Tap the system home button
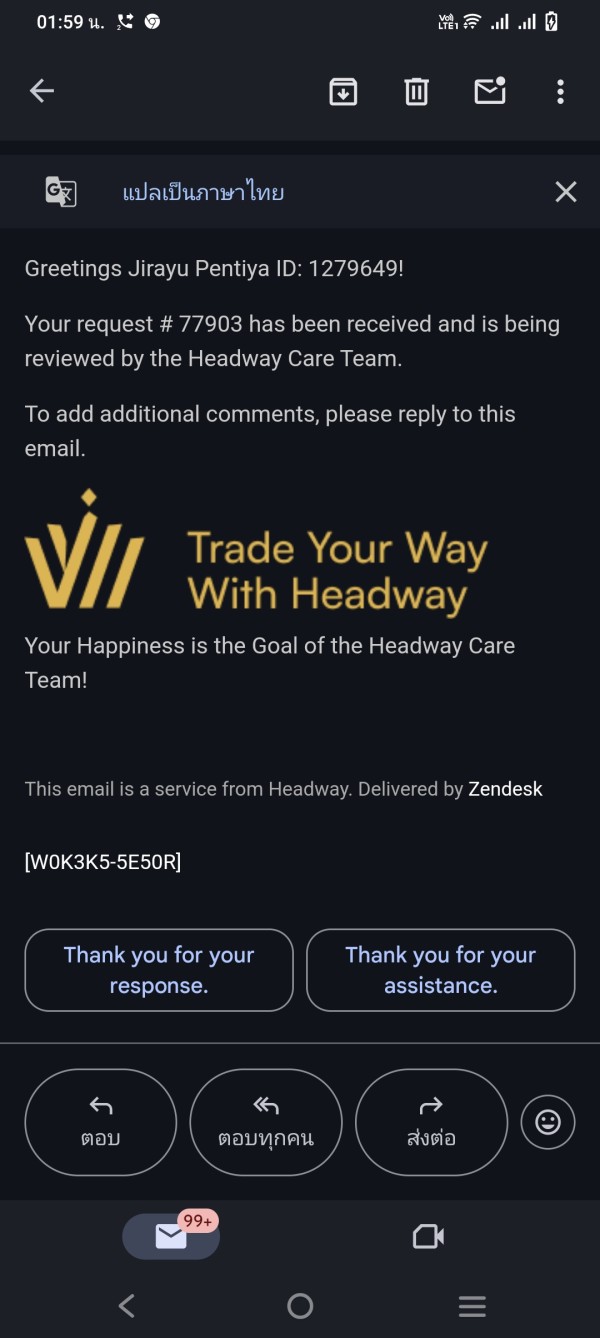Viewport: 600px width, 1338px height. (300, 1305)
